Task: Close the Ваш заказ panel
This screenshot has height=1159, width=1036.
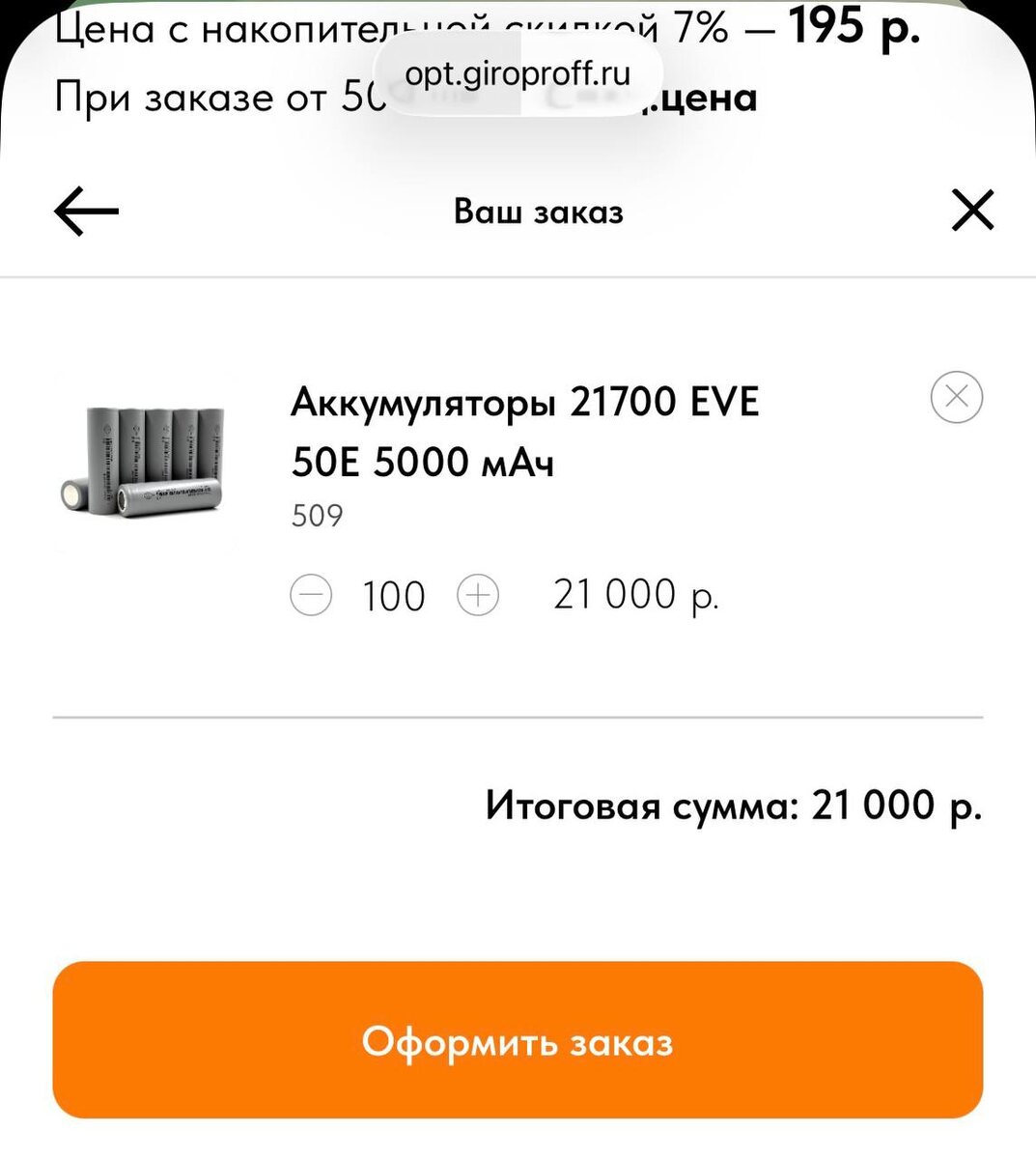Action: pyautogui.click(x=972, y=211)
